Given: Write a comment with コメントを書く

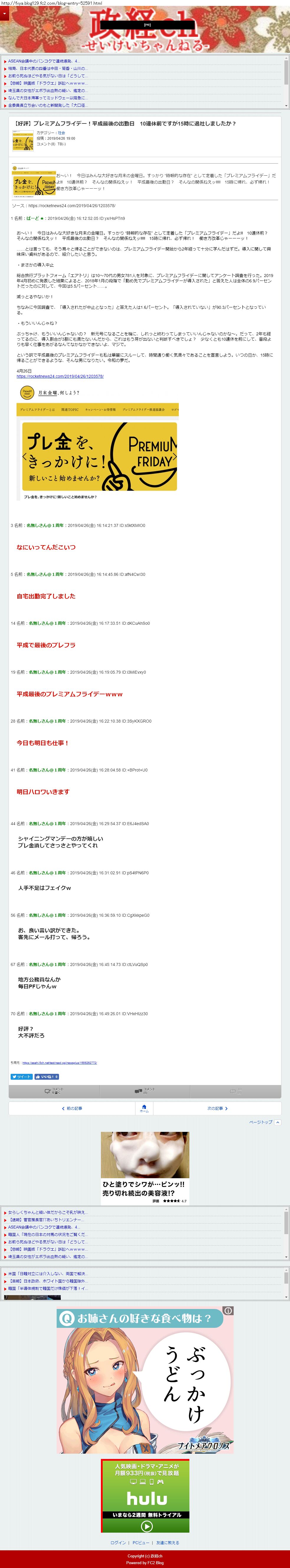Looking at the screenshot, I should (x=54, y=1092).
